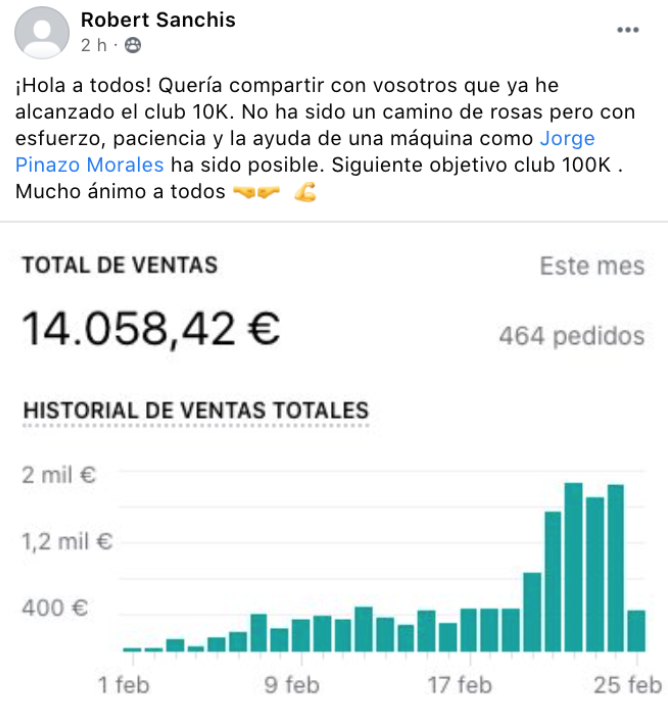Open Robert Sanchis's profile name link

click(x=157, y=20)
